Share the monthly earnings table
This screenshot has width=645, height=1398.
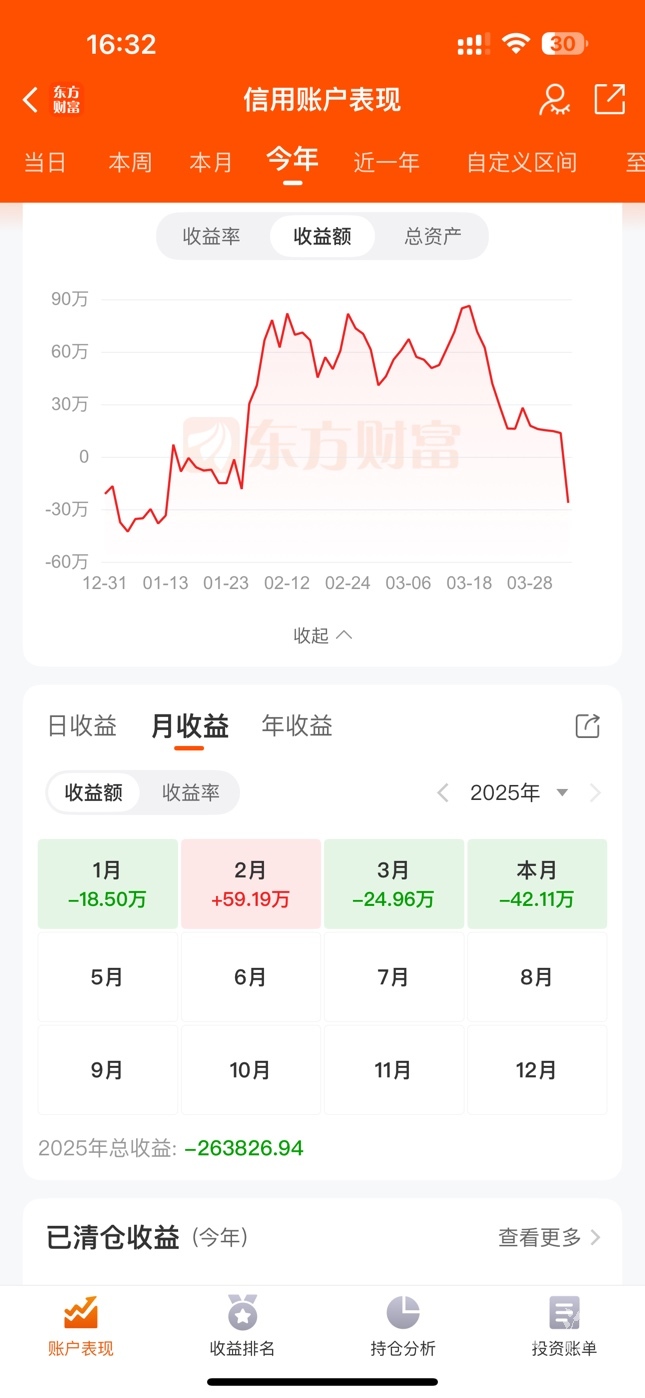coord(587,727)
